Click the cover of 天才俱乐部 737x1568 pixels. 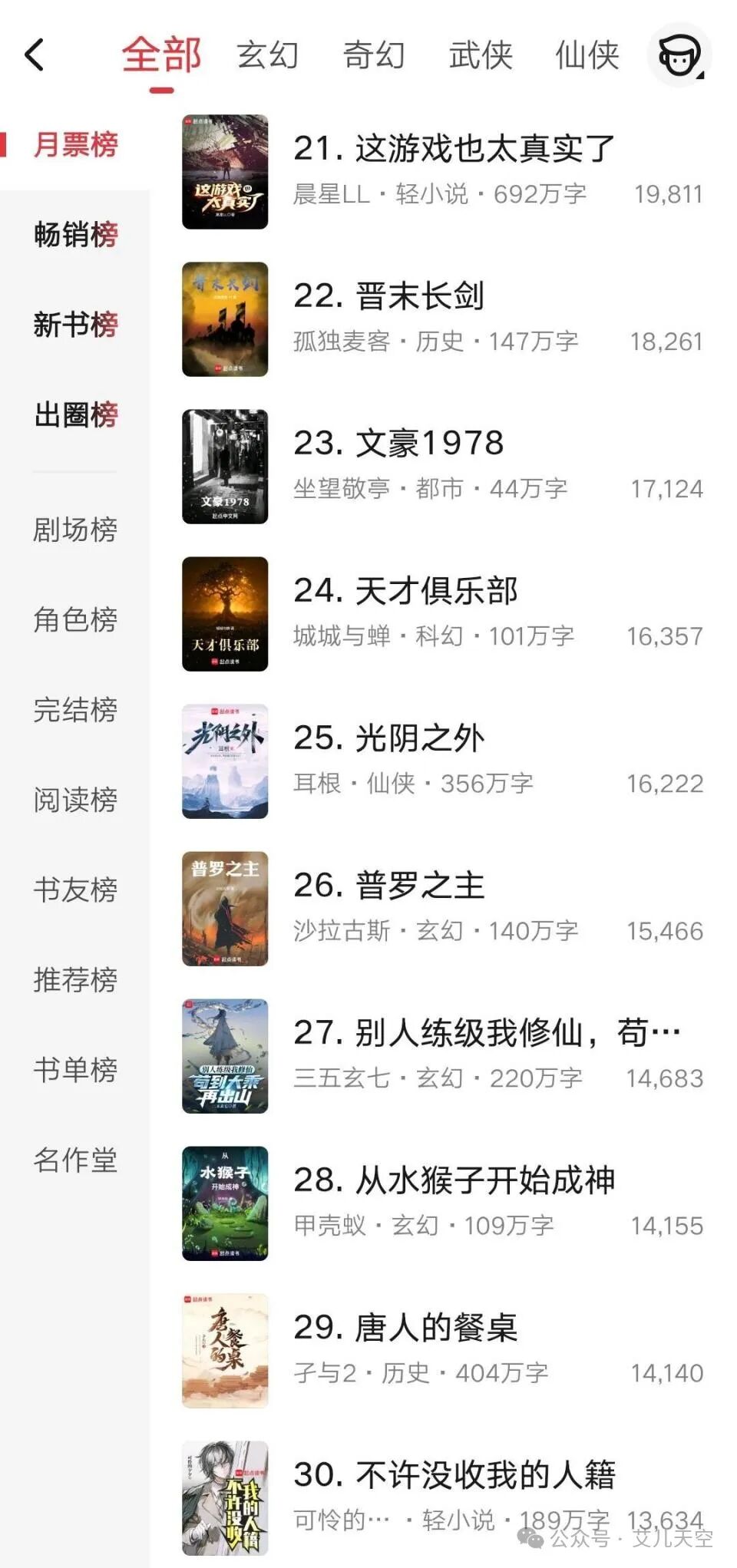click(x=226, y=612)
